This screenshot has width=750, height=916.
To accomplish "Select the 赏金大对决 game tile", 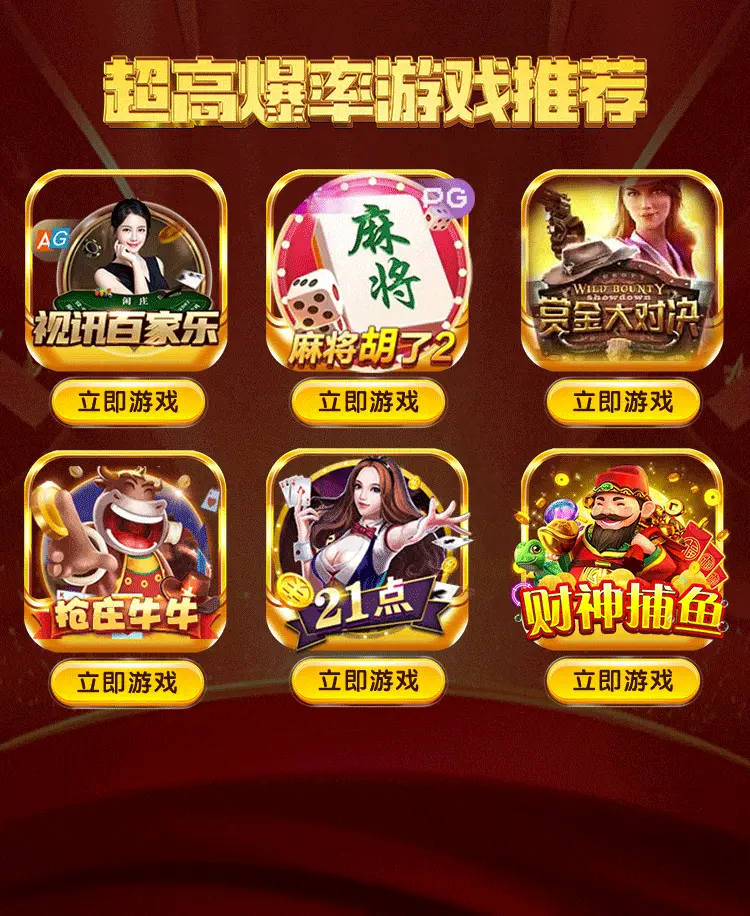I will (x=622, y=270).
